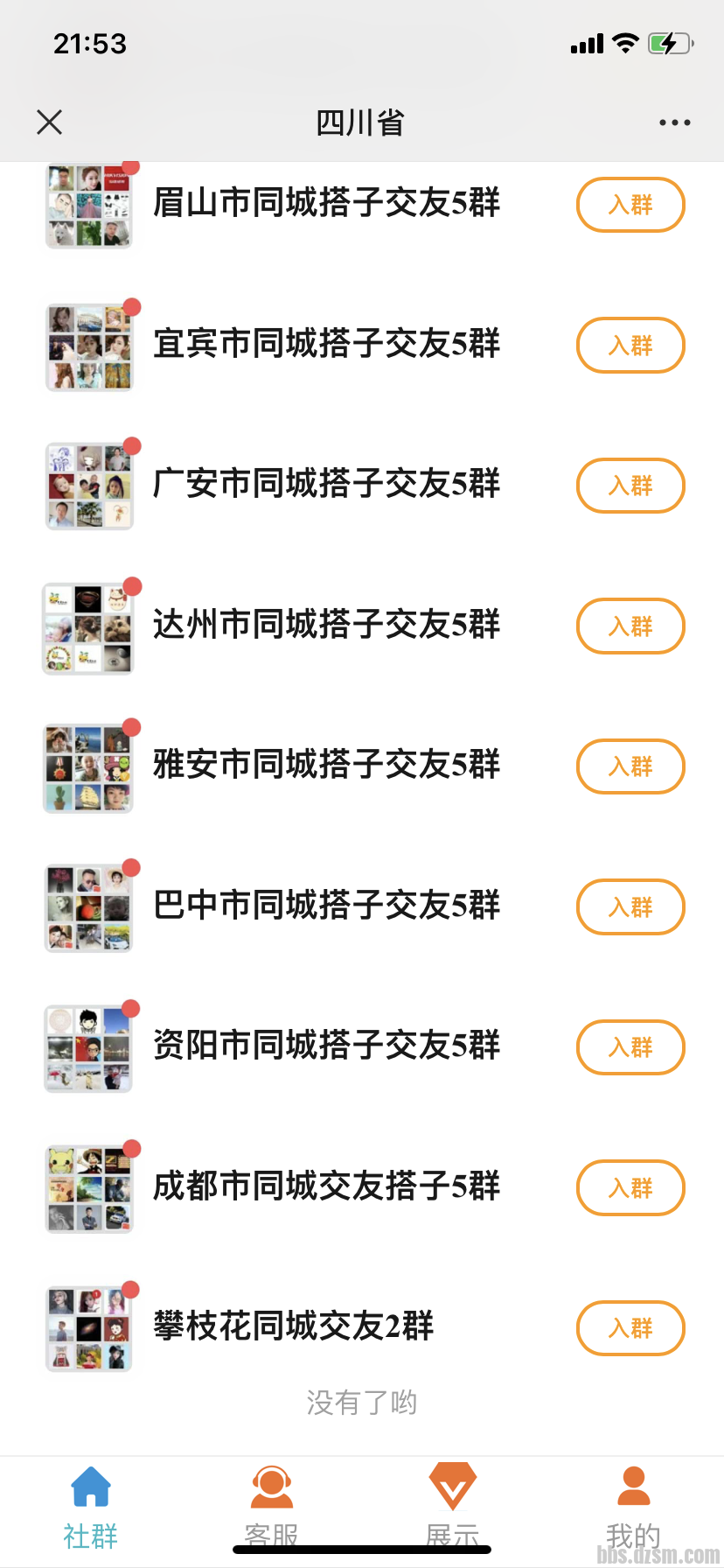724x1568 pixels.
Task: Open the 达州市同城搭子交友5群 group row
Action: 326,625
